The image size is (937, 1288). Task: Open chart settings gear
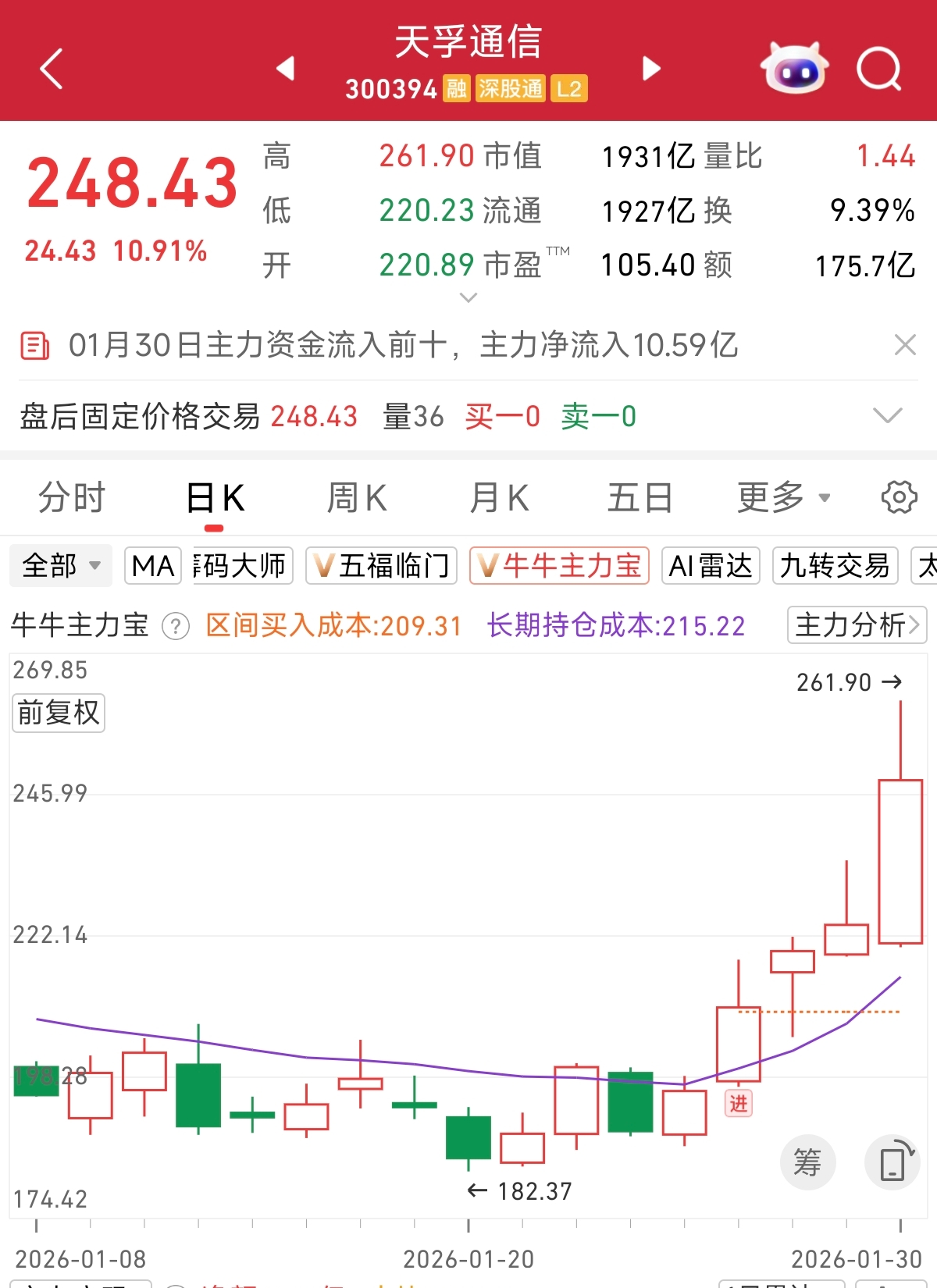tap(899, 497)
